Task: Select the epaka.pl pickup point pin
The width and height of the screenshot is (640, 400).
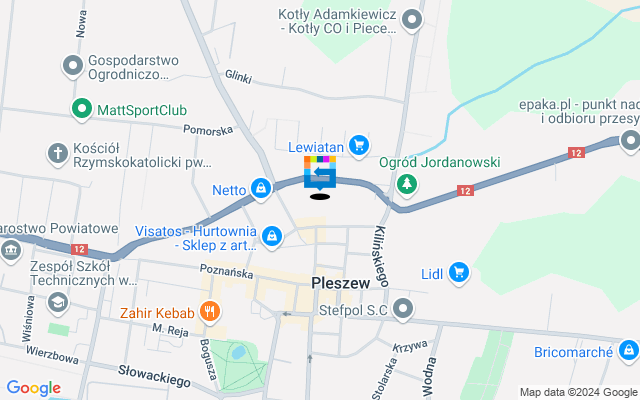Action: click(628, 143)
